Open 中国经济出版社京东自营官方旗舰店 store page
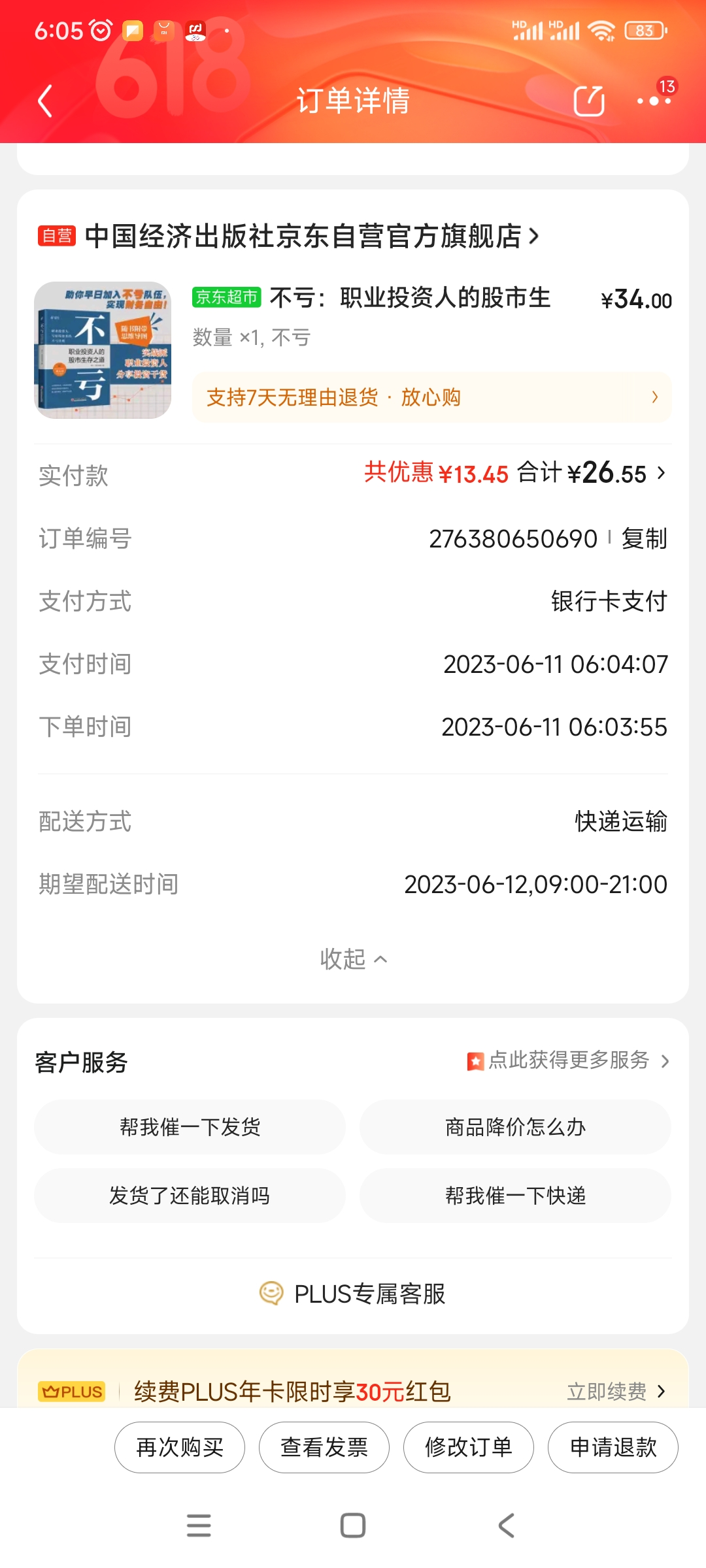This screenshot has width=706, height=1568. pyautogui.click(x=311, y=236)
